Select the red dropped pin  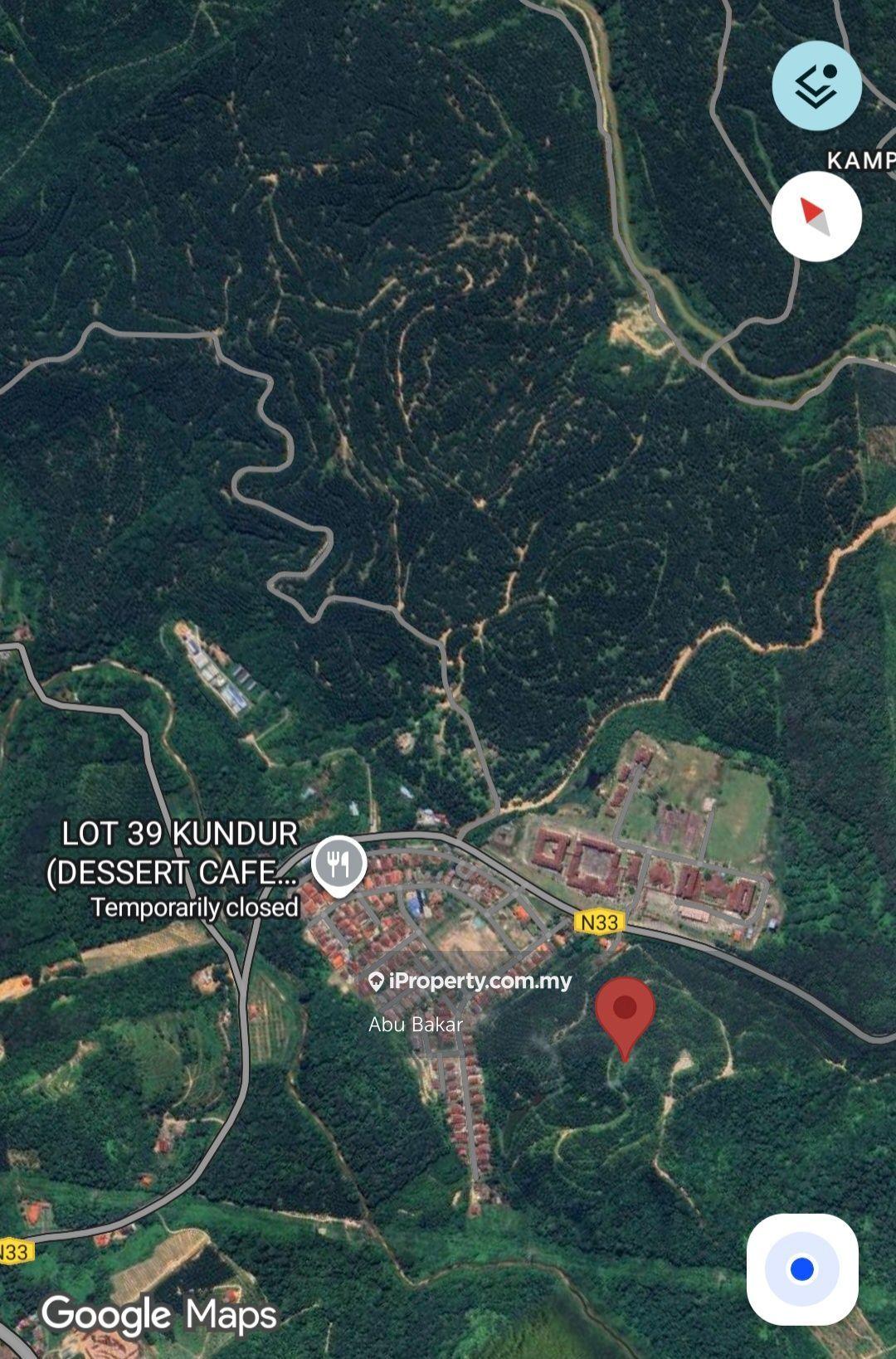[x=625, y=1011]
